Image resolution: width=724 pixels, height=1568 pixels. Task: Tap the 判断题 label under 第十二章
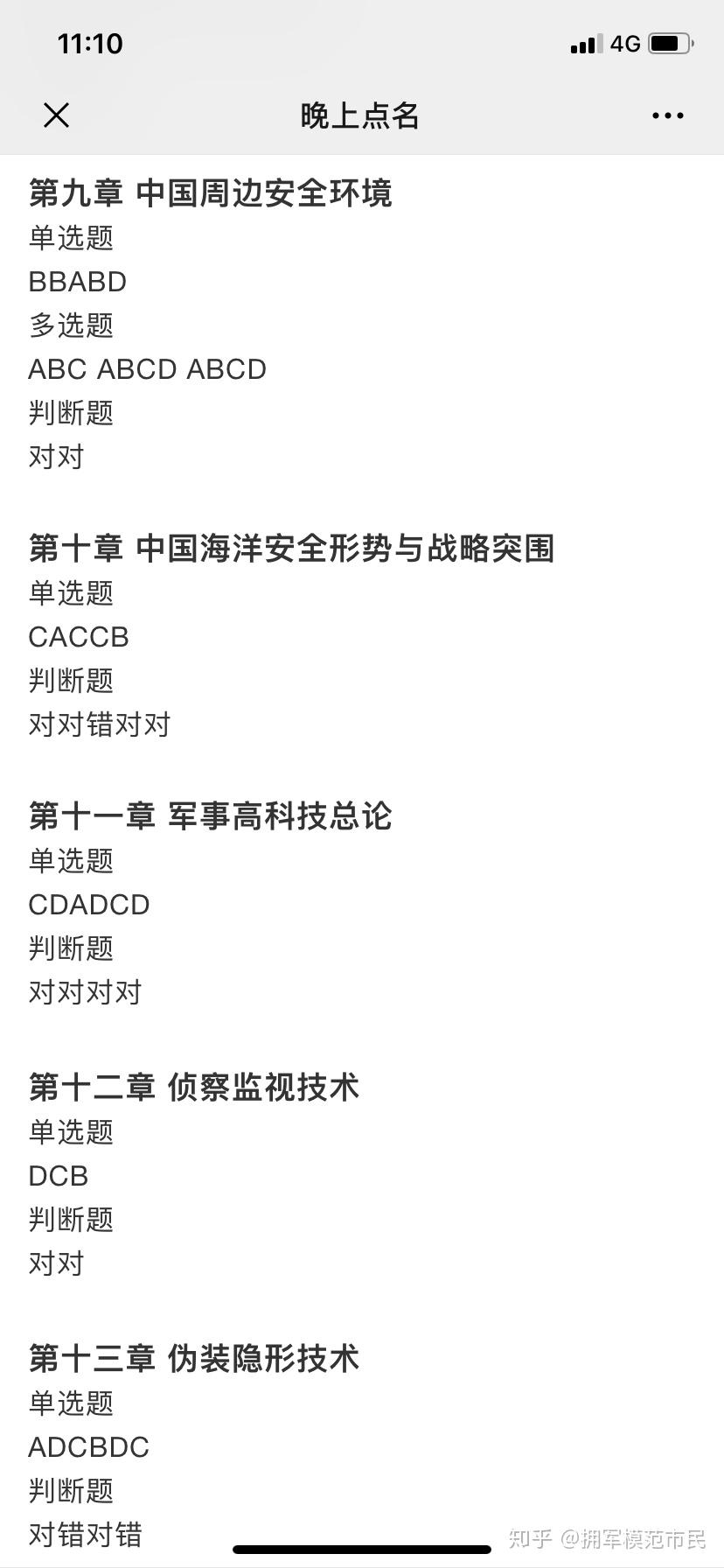point(71,1220)
